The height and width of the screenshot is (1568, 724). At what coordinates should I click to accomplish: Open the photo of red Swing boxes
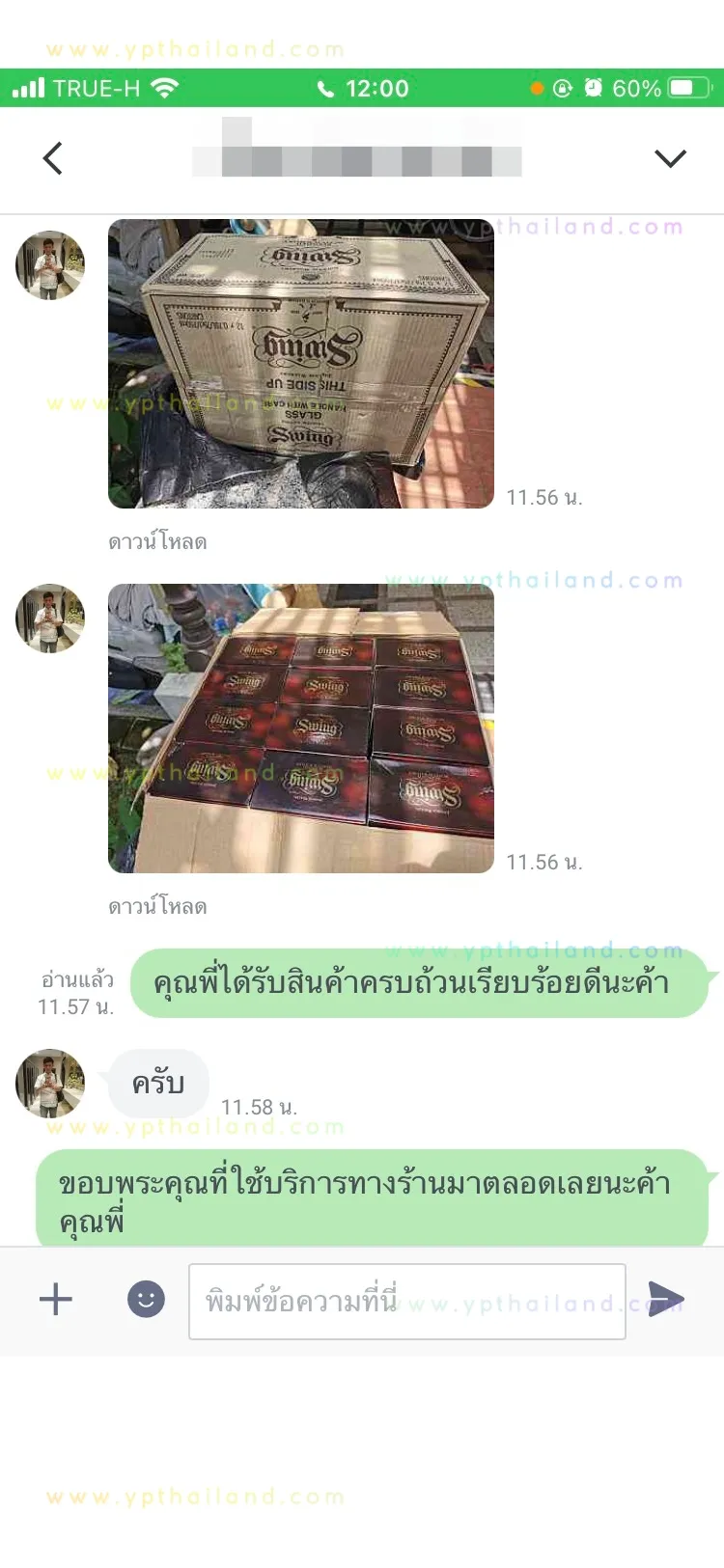tap(301, 729)
